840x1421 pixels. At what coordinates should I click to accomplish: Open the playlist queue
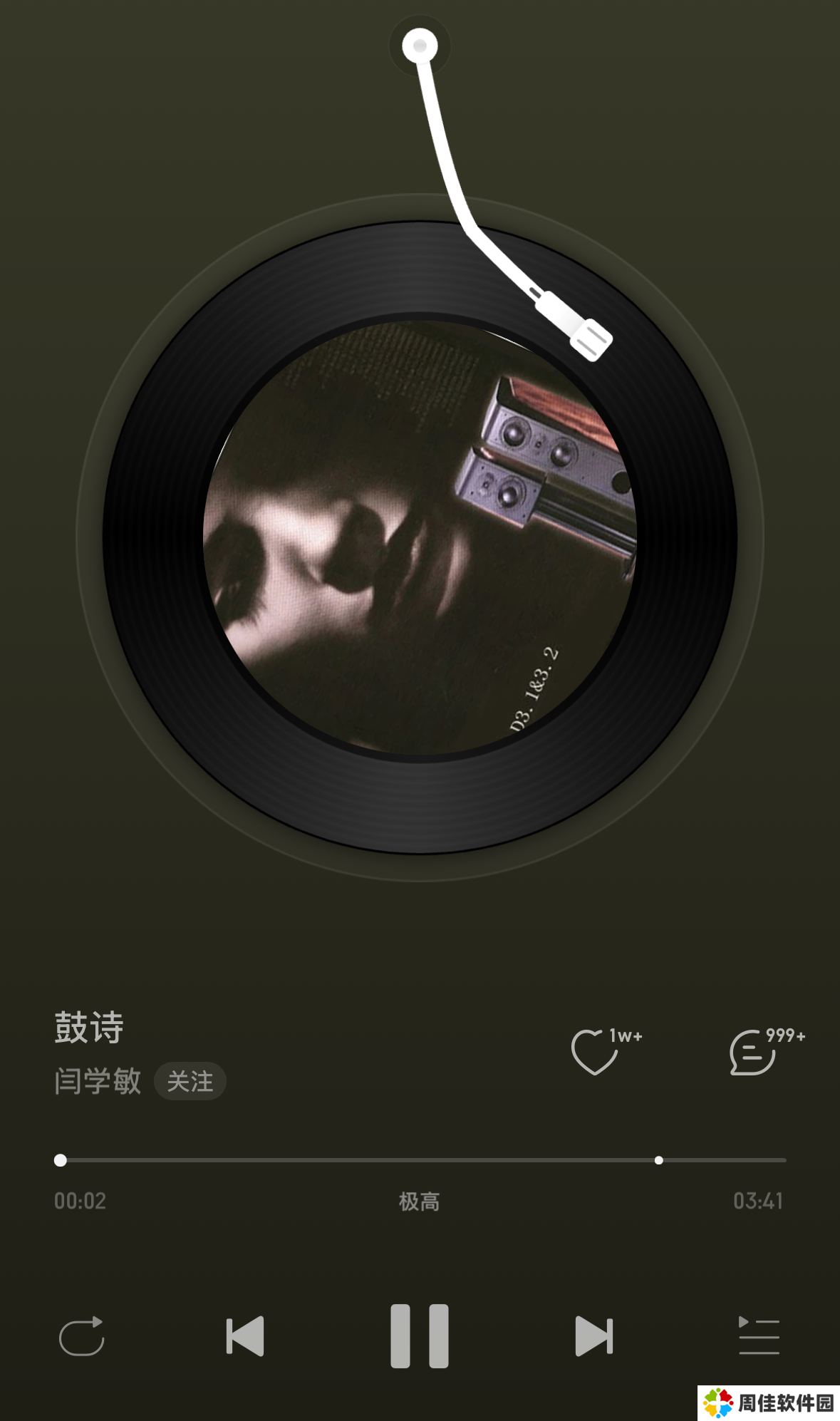759,1335
